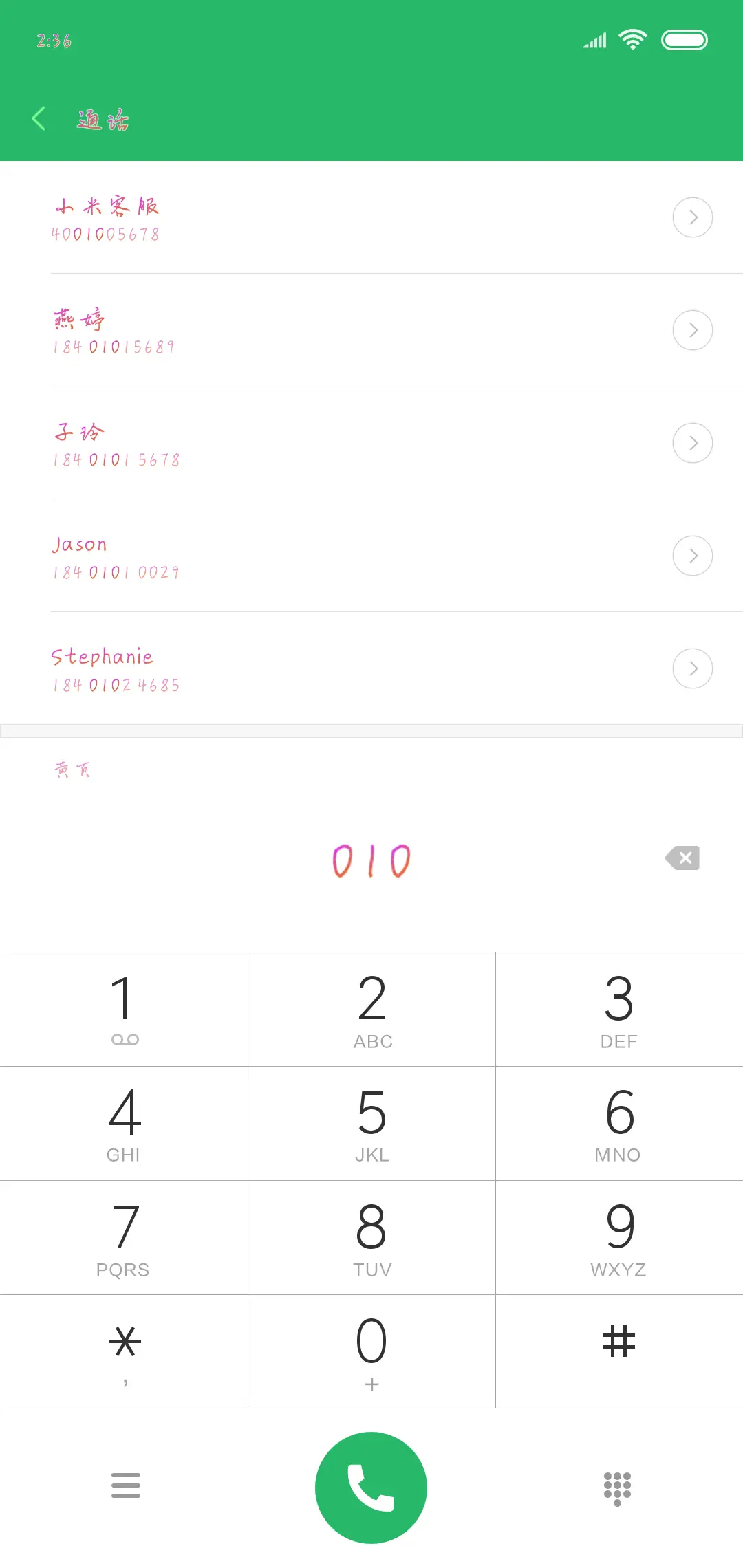Open call options via hamburger icon
Image resolution: width=743 pixels, height=1568 pixels.
point(126,1486)
